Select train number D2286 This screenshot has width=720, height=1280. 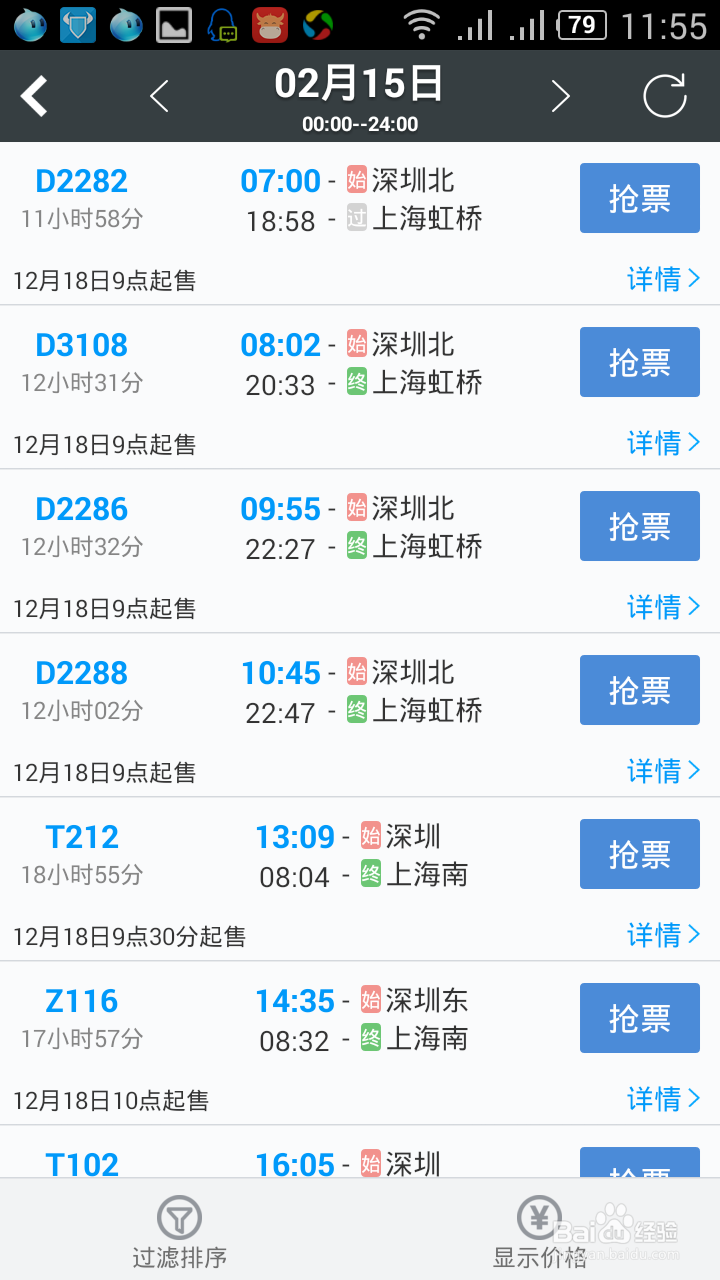pyautogui.click(x=80, y=509)
